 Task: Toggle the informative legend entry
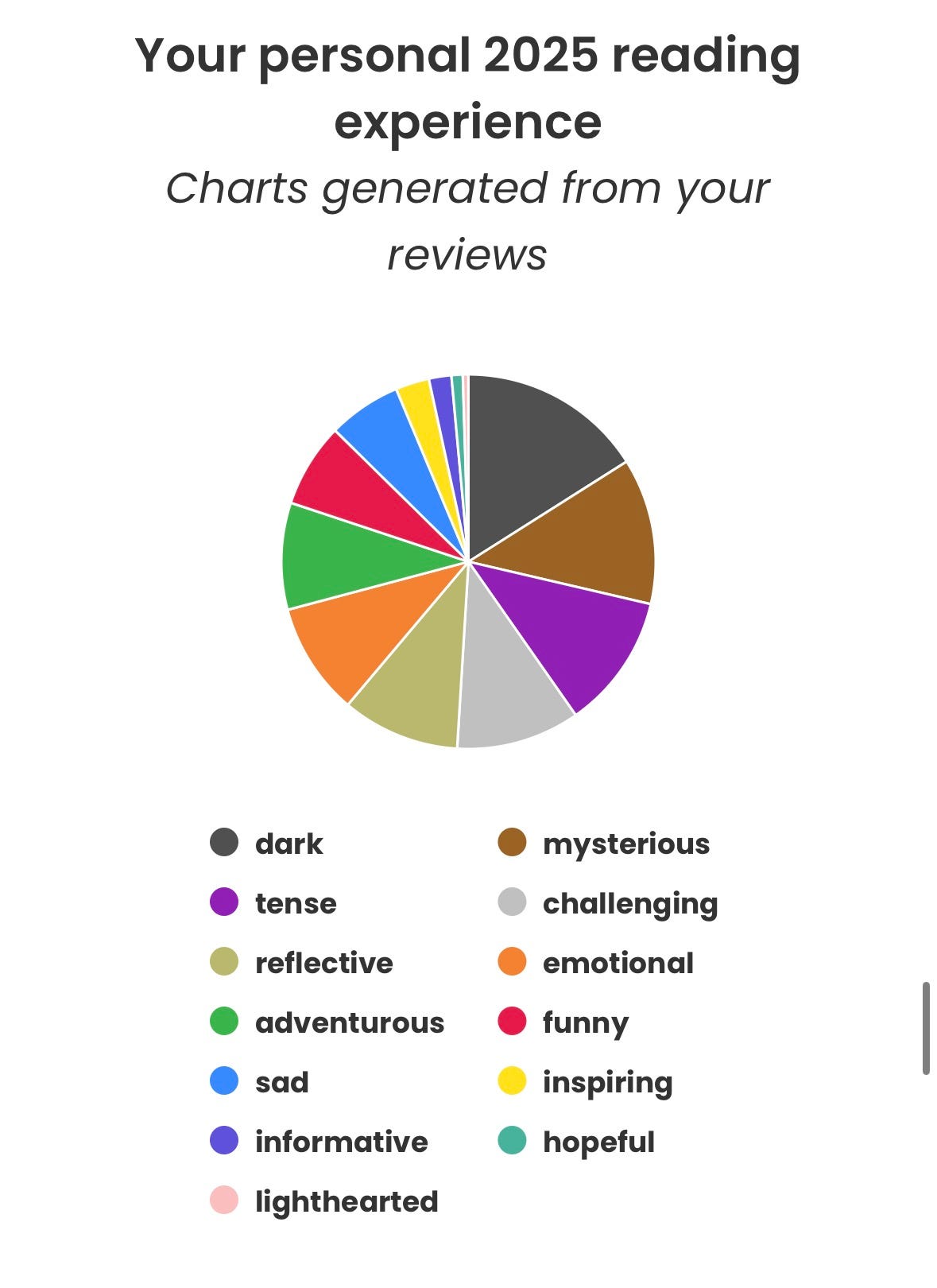click(319, 1141)
